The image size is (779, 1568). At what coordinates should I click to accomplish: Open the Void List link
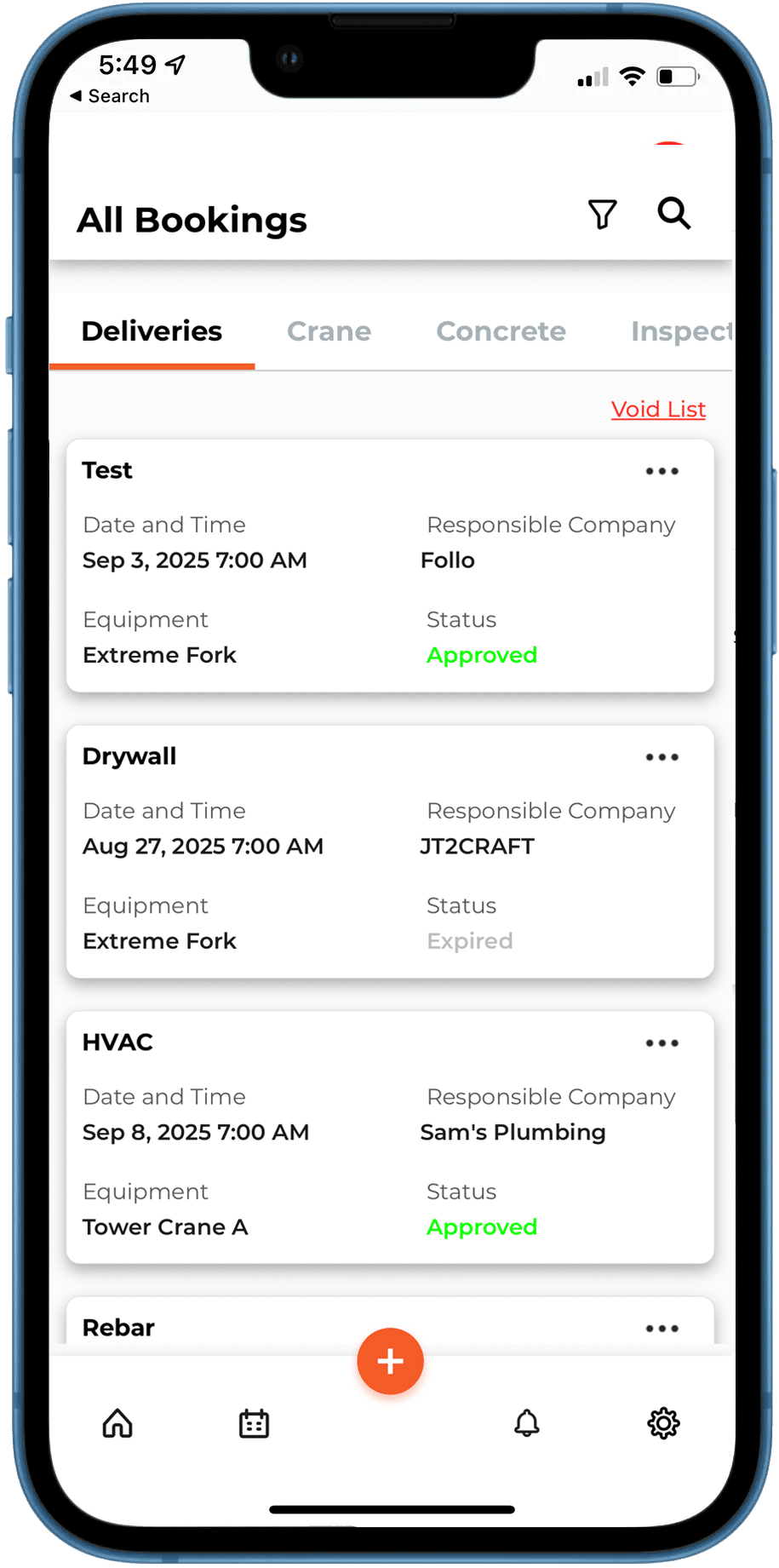[x=658, y=410]
